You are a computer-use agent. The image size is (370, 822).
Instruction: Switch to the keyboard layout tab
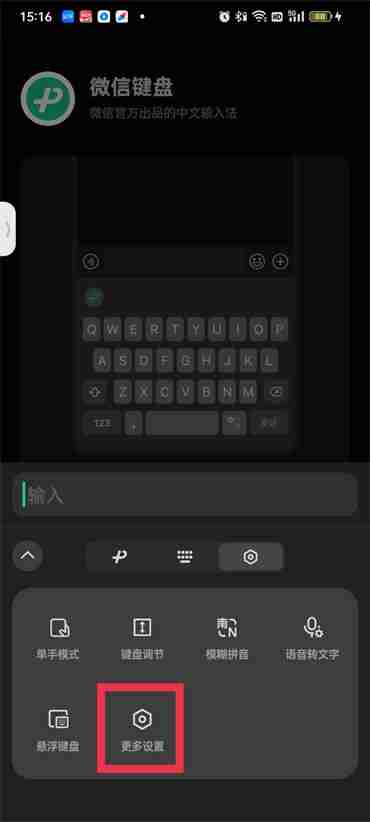click(184, 557)
